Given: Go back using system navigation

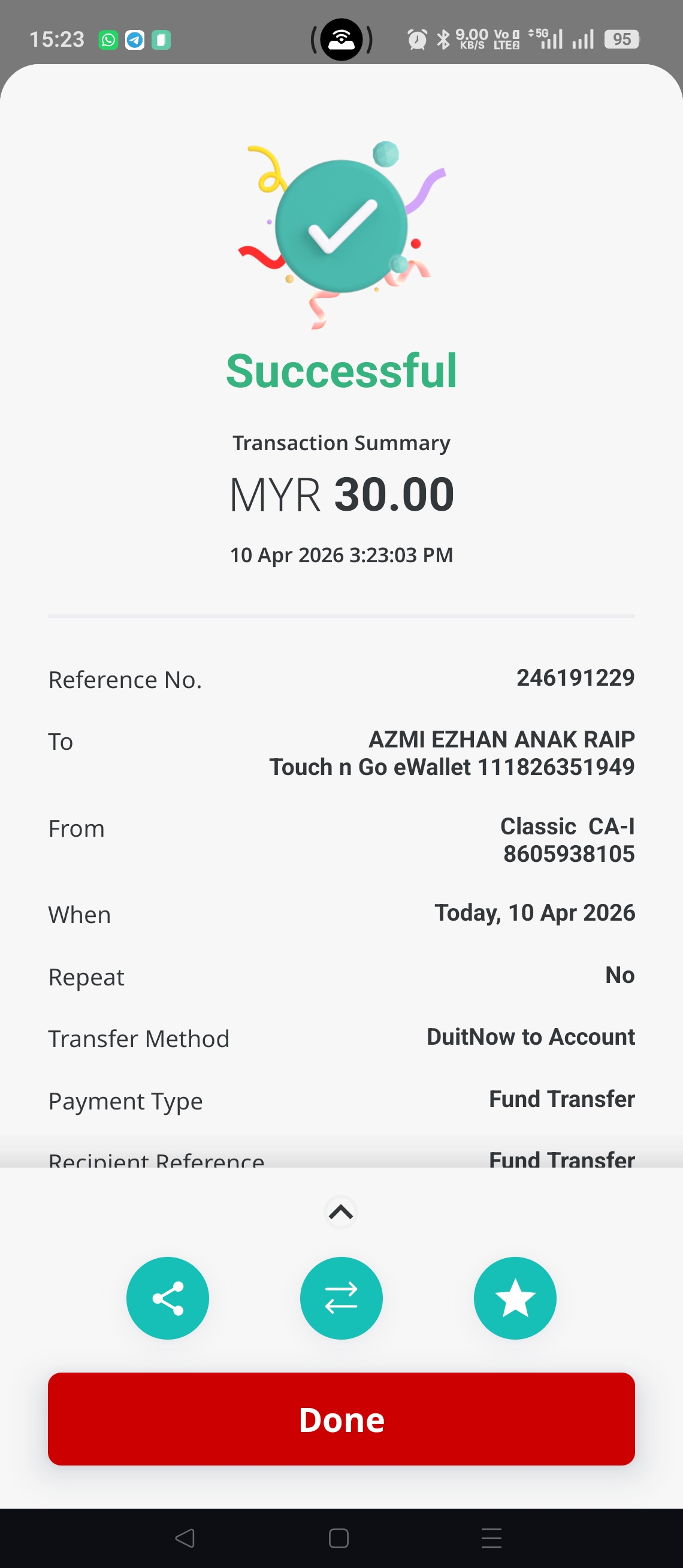Looking at the screenshot, I should 185,1538.
